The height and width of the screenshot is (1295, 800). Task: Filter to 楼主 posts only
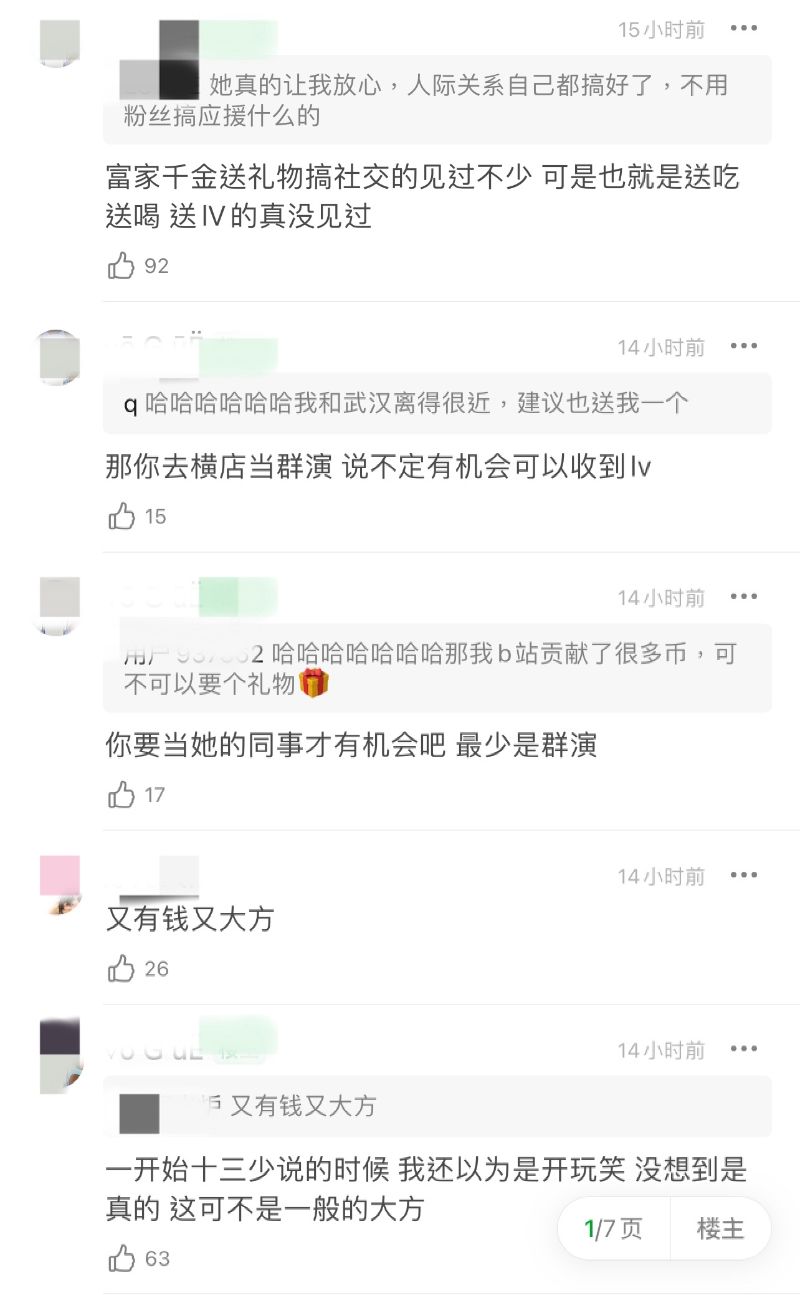click(720, 1229)
